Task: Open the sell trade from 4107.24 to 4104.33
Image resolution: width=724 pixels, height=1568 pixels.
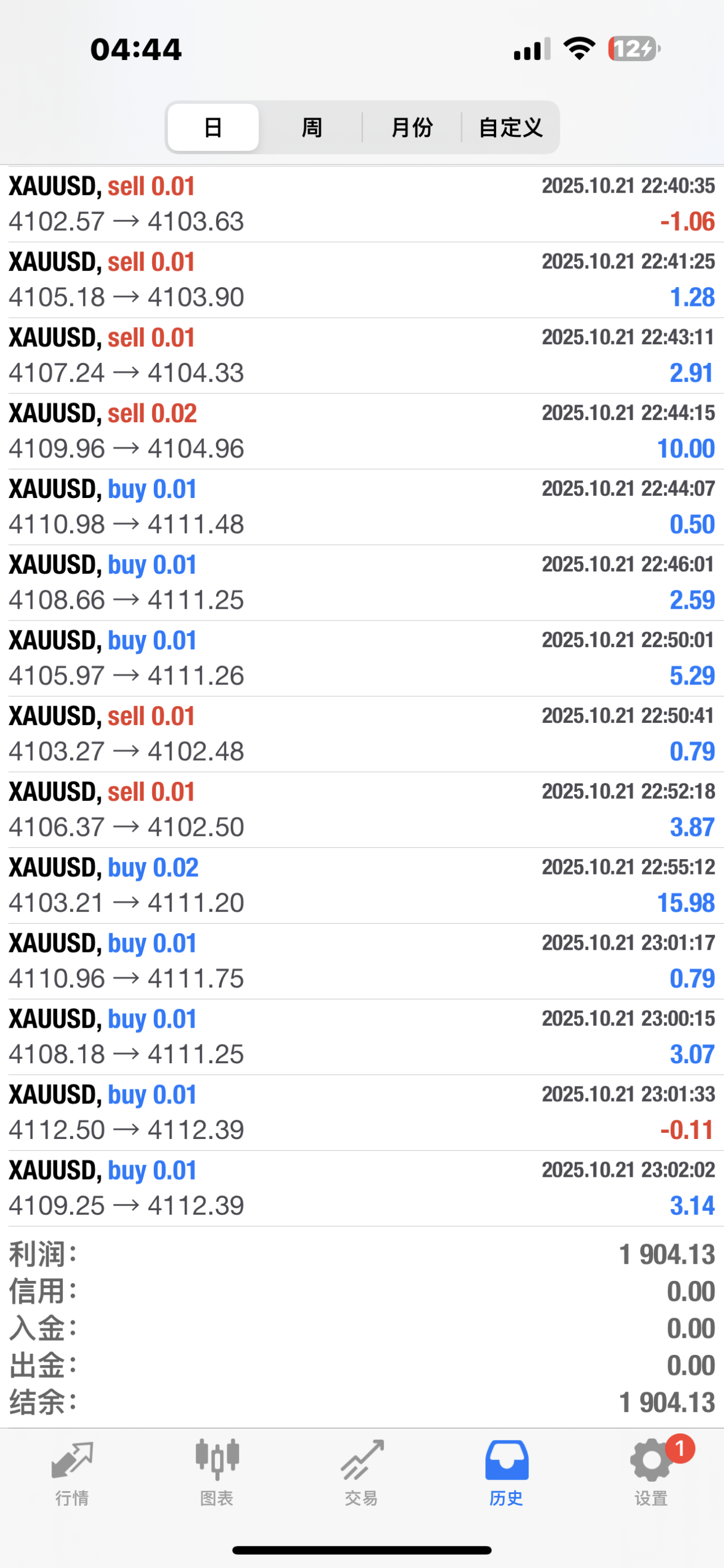Action: coord(361,355)
